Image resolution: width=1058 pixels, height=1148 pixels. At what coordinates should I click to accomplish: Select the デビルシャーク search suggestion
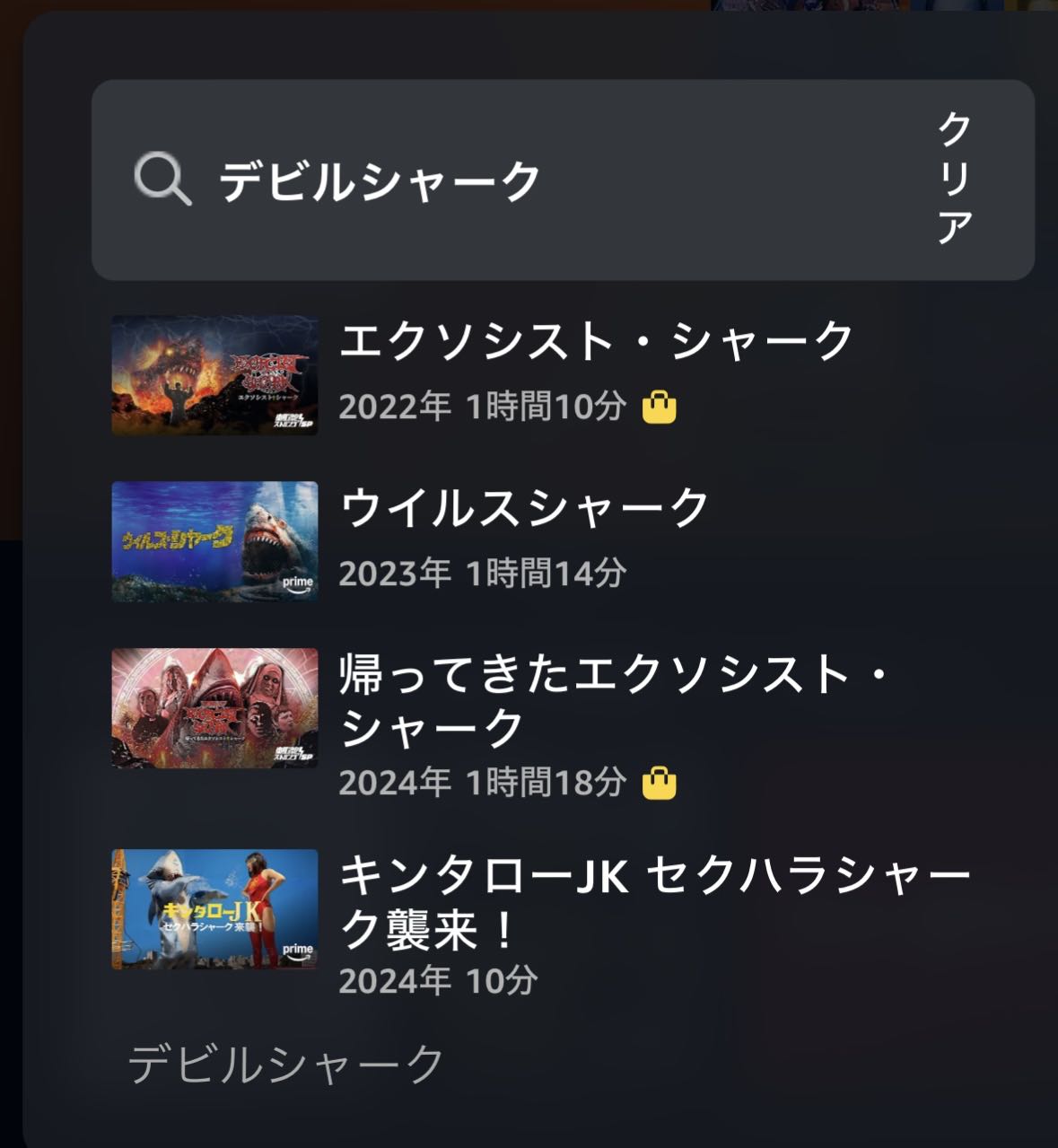tap(286, 1064)
